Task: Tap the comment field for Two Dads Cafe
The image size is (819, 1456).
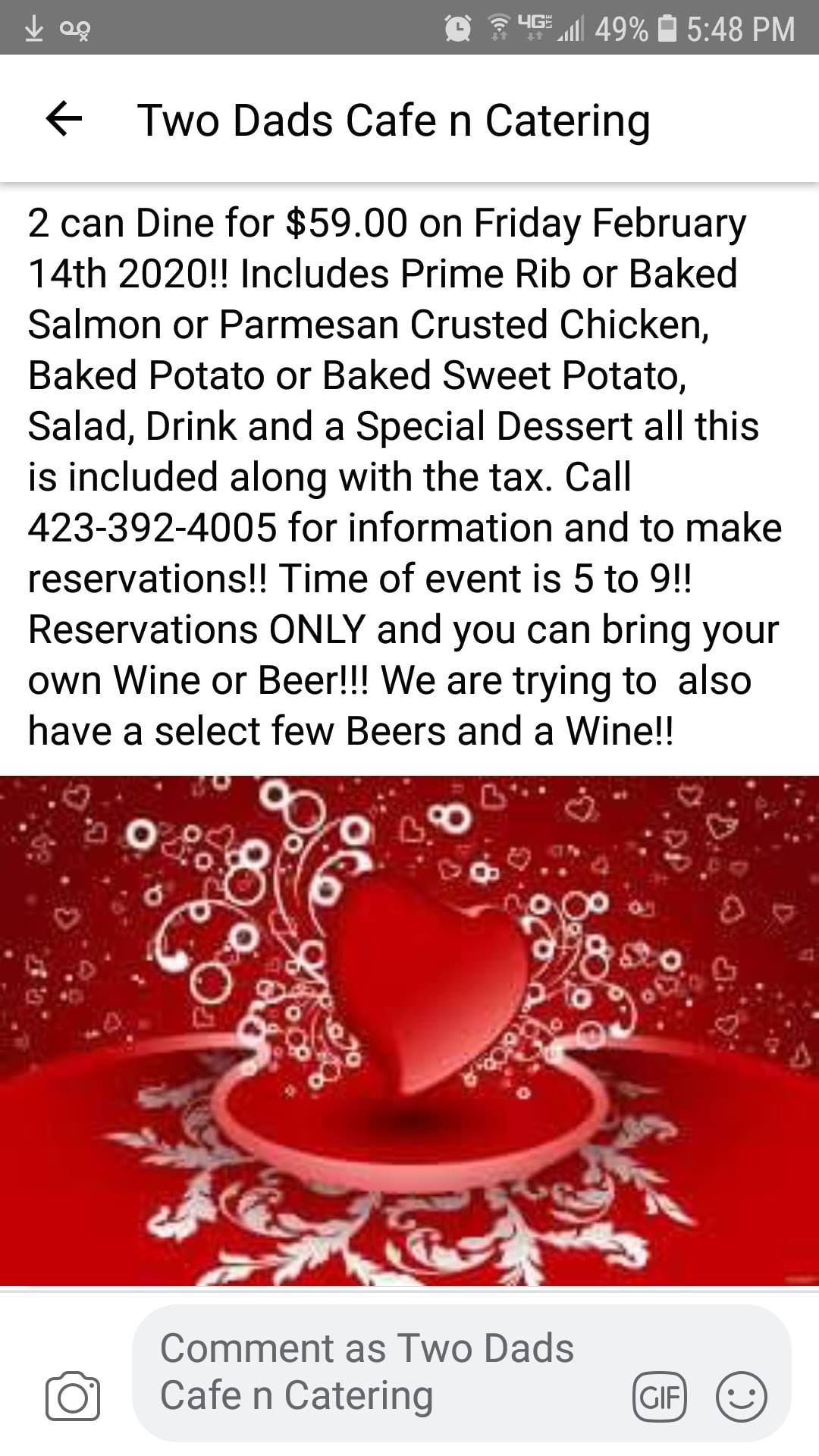Action: (379, 1373)
